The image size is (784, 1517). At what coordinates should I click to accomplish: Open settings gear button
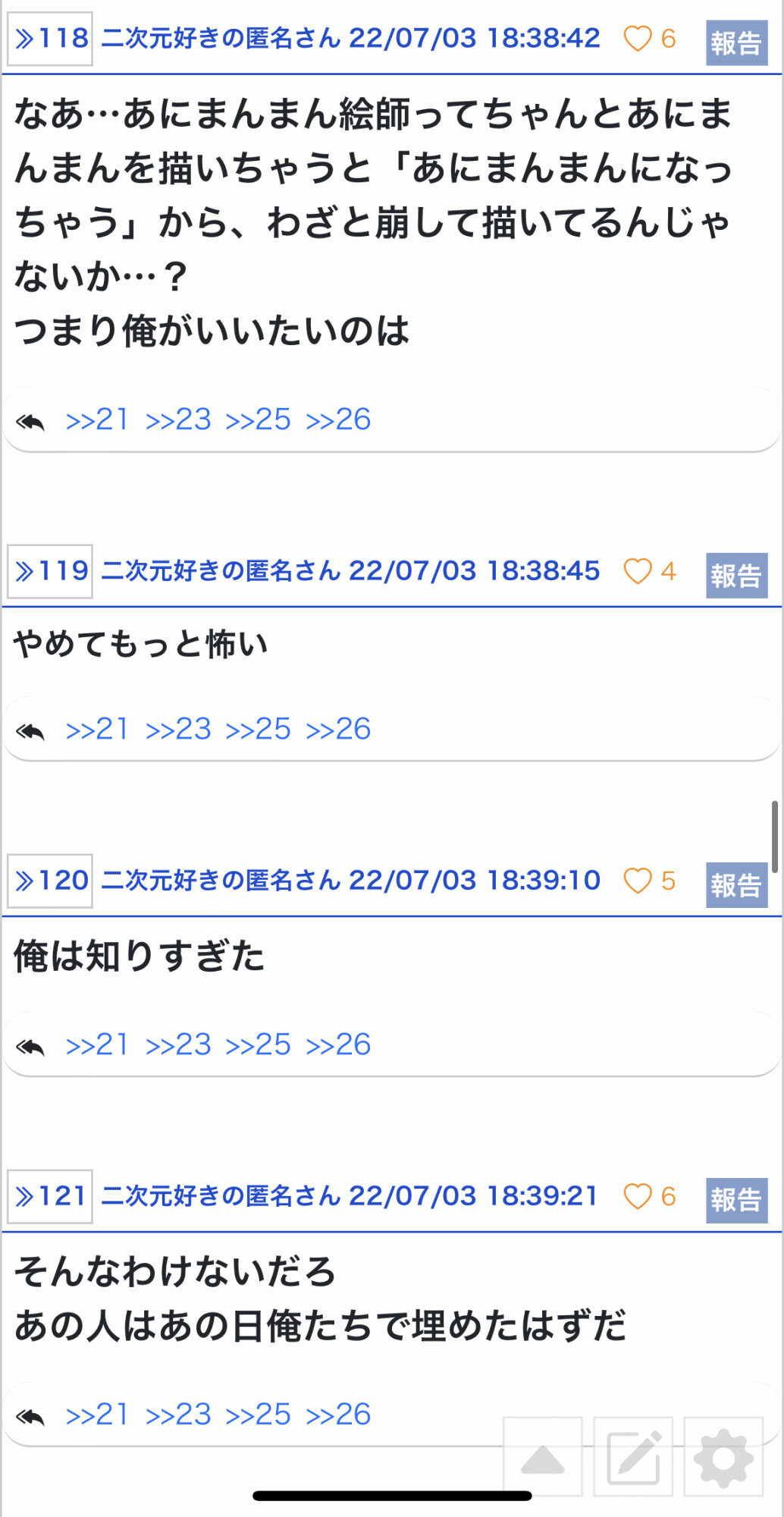tap(723, 1456)
